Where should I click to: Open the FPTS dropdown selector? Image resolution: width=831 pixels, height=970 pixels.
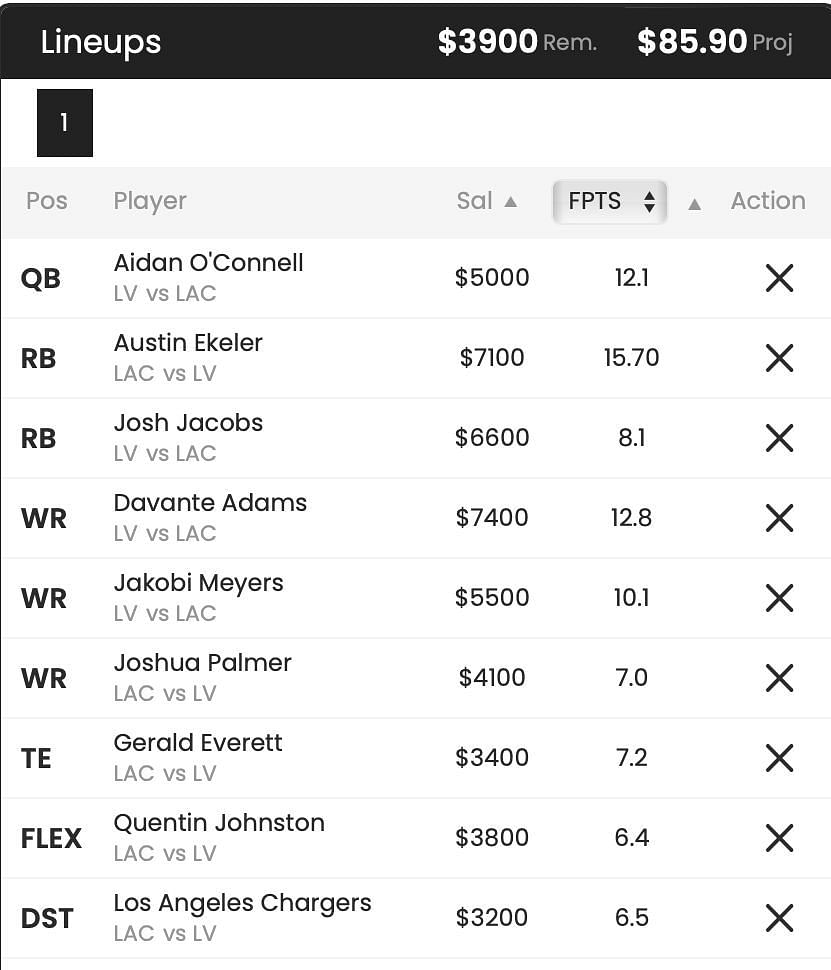(609, 201)
